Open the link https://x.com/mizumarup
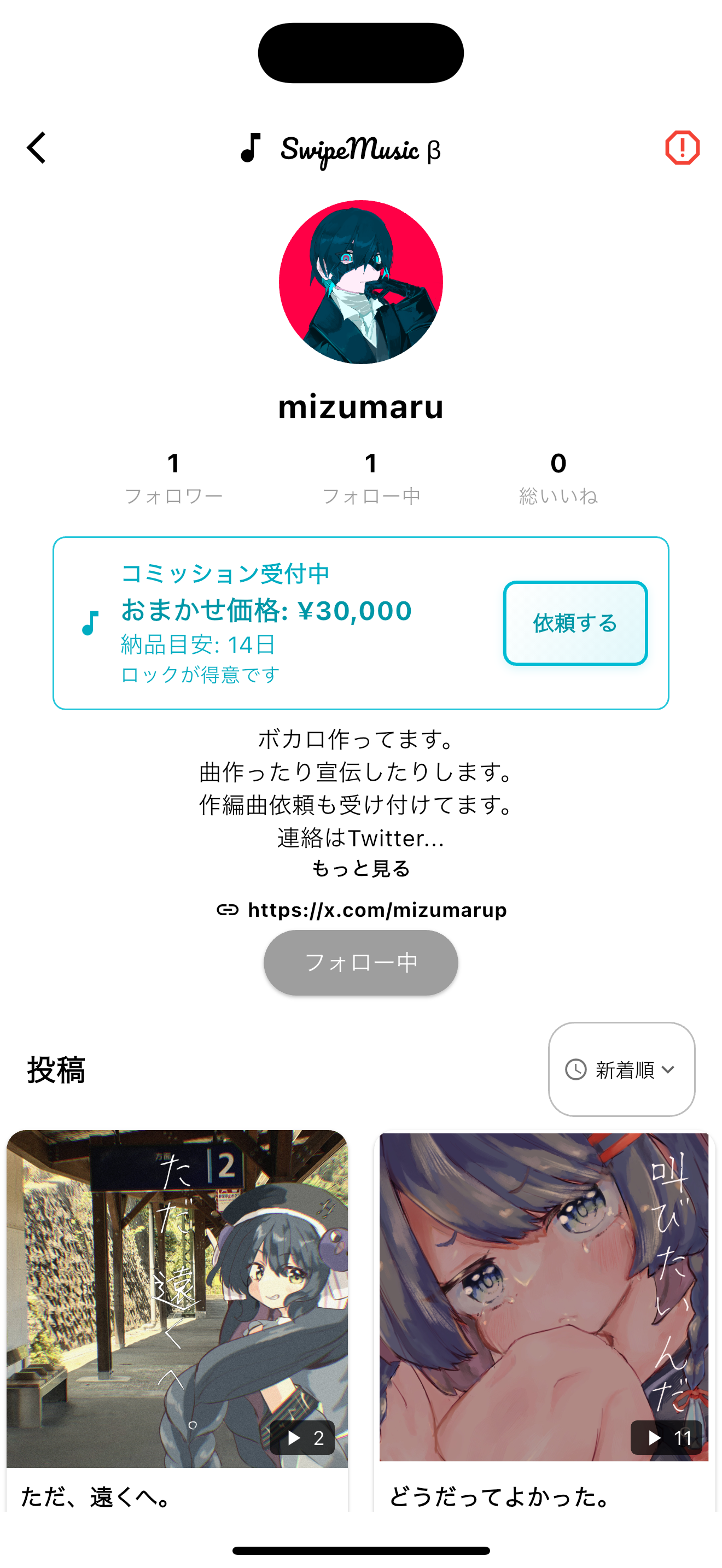The height and width of the screenshot is (1568, 722). tap(376, 911)
